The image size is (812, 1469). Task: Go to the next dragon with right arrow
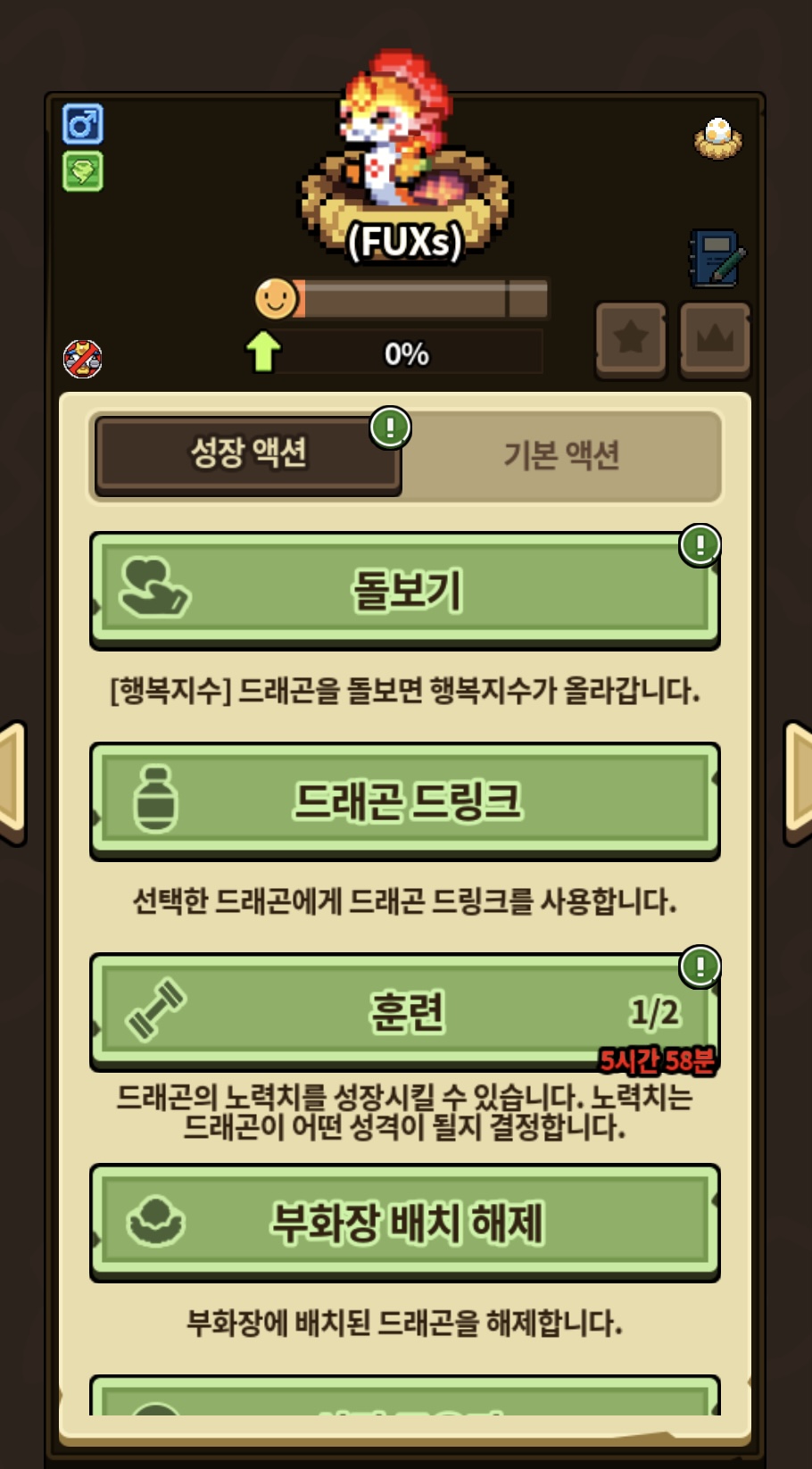click(x=798, y=783)
